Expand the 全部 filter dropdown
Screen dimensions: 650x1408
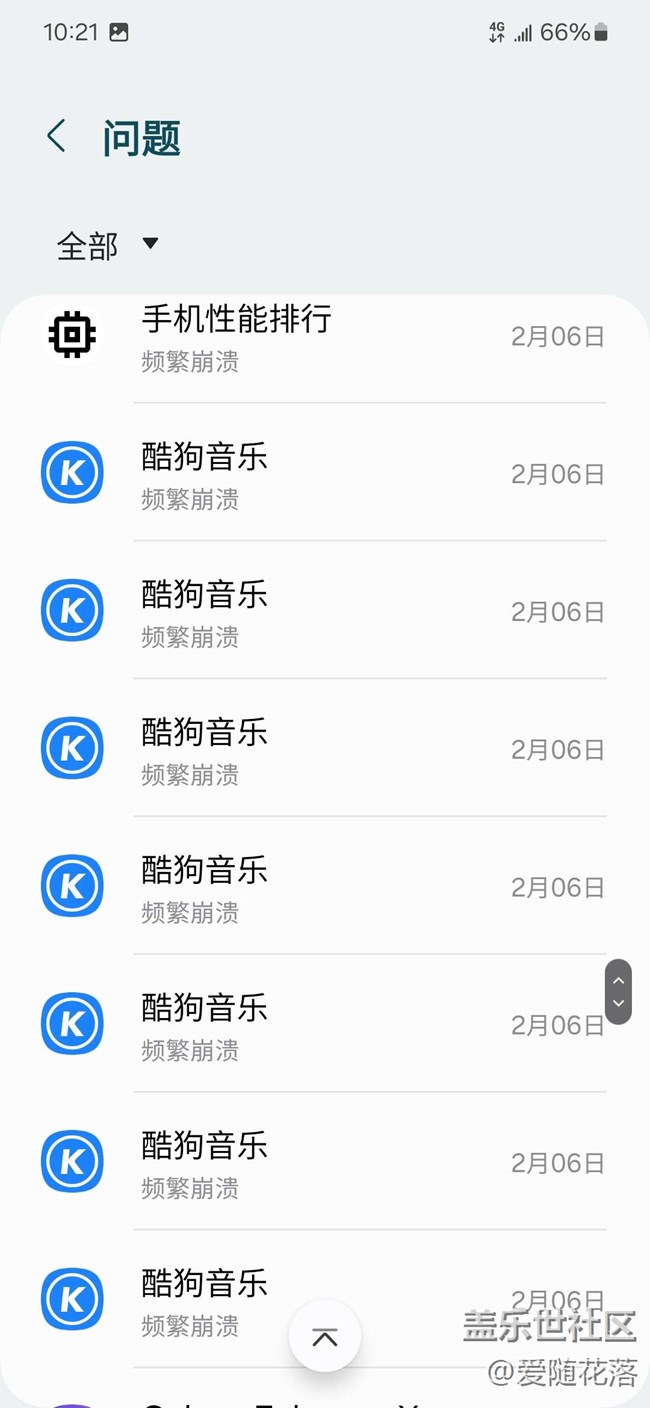click(x=108, y=245)
